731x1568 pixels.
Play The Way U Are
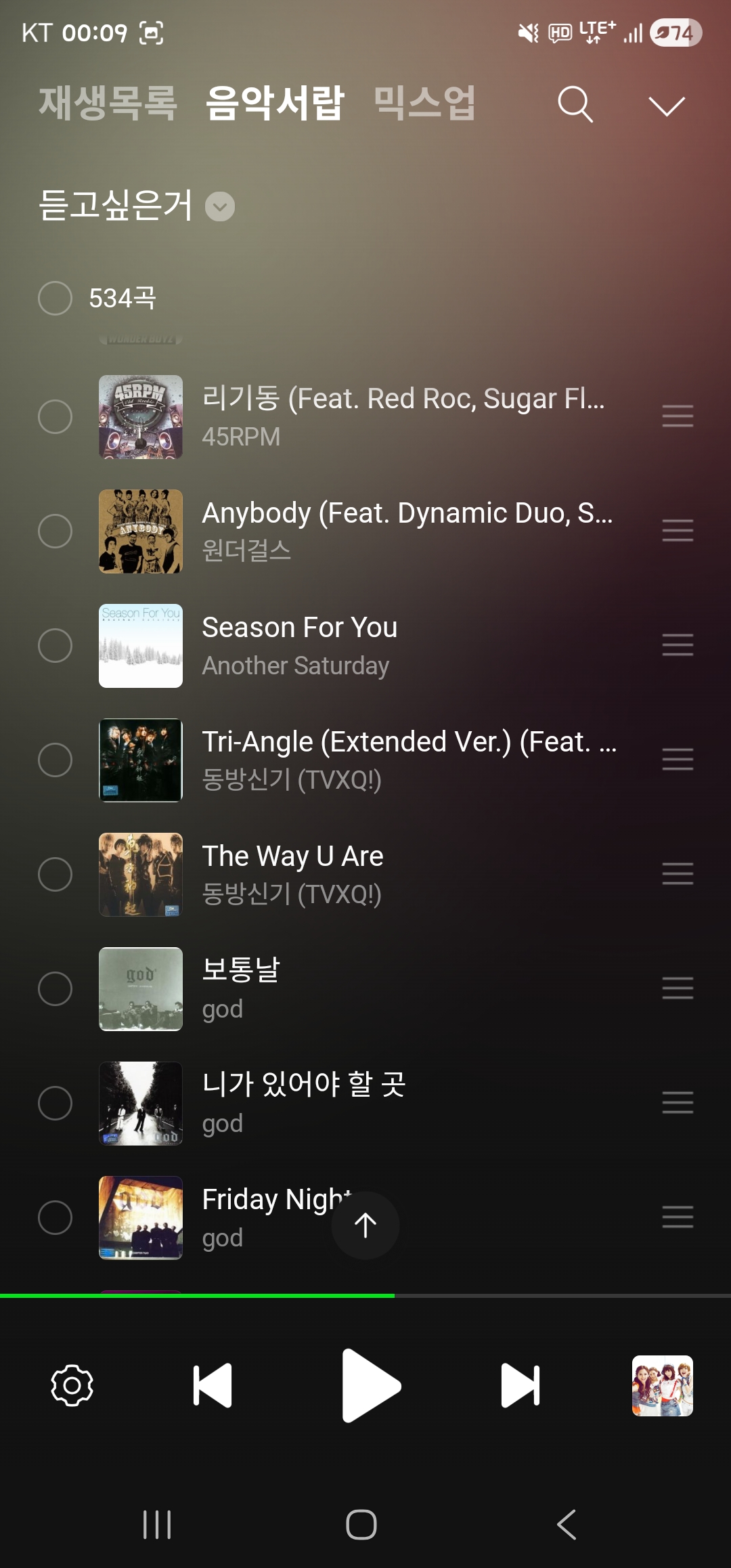[406, 873]
